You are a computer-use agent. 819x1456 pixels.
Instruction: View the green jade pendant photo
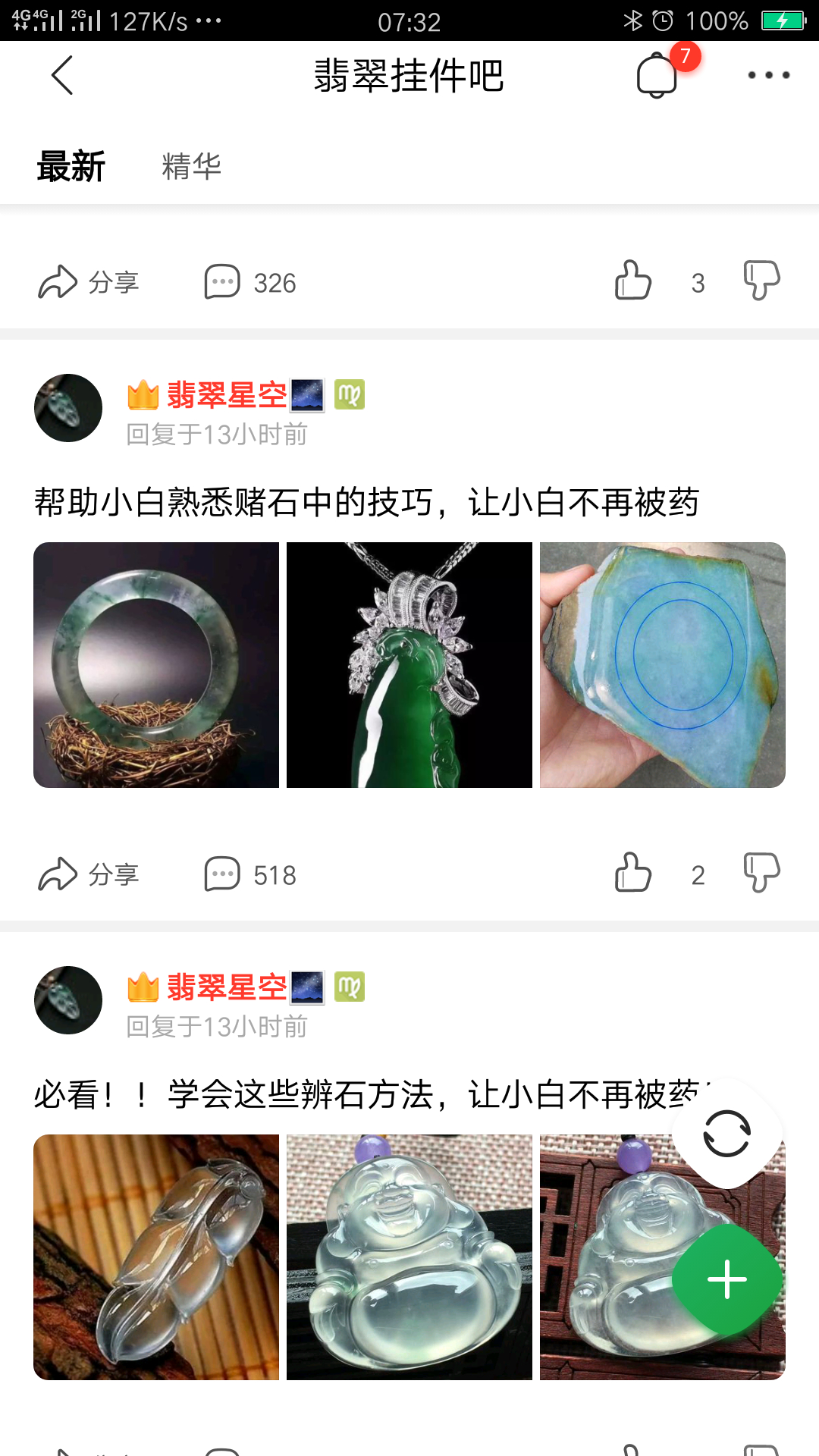tap(409, 665)
